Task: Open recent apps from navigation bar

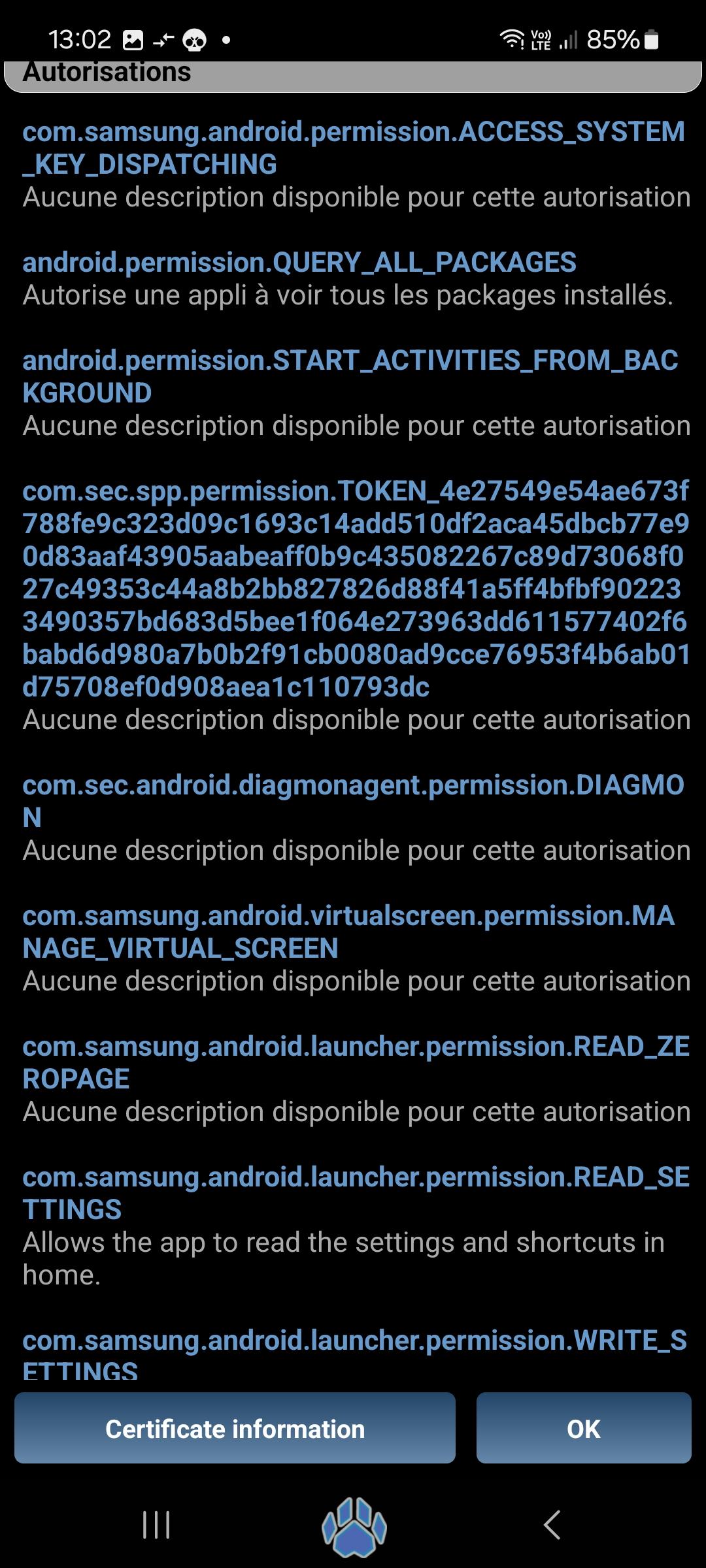Action: point(156,1525)
